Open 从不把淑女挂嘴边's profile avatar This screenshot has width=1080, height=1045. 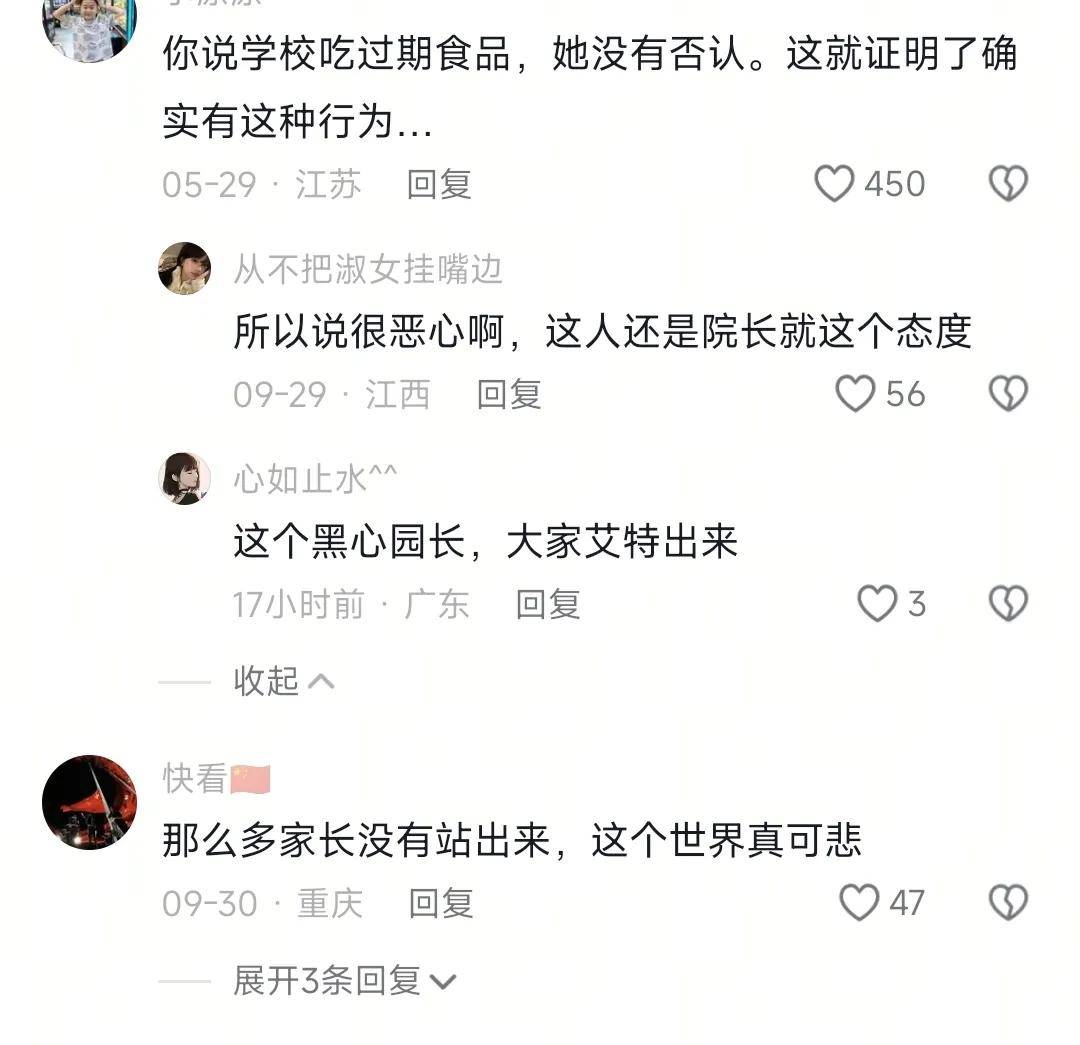point(185,268)
